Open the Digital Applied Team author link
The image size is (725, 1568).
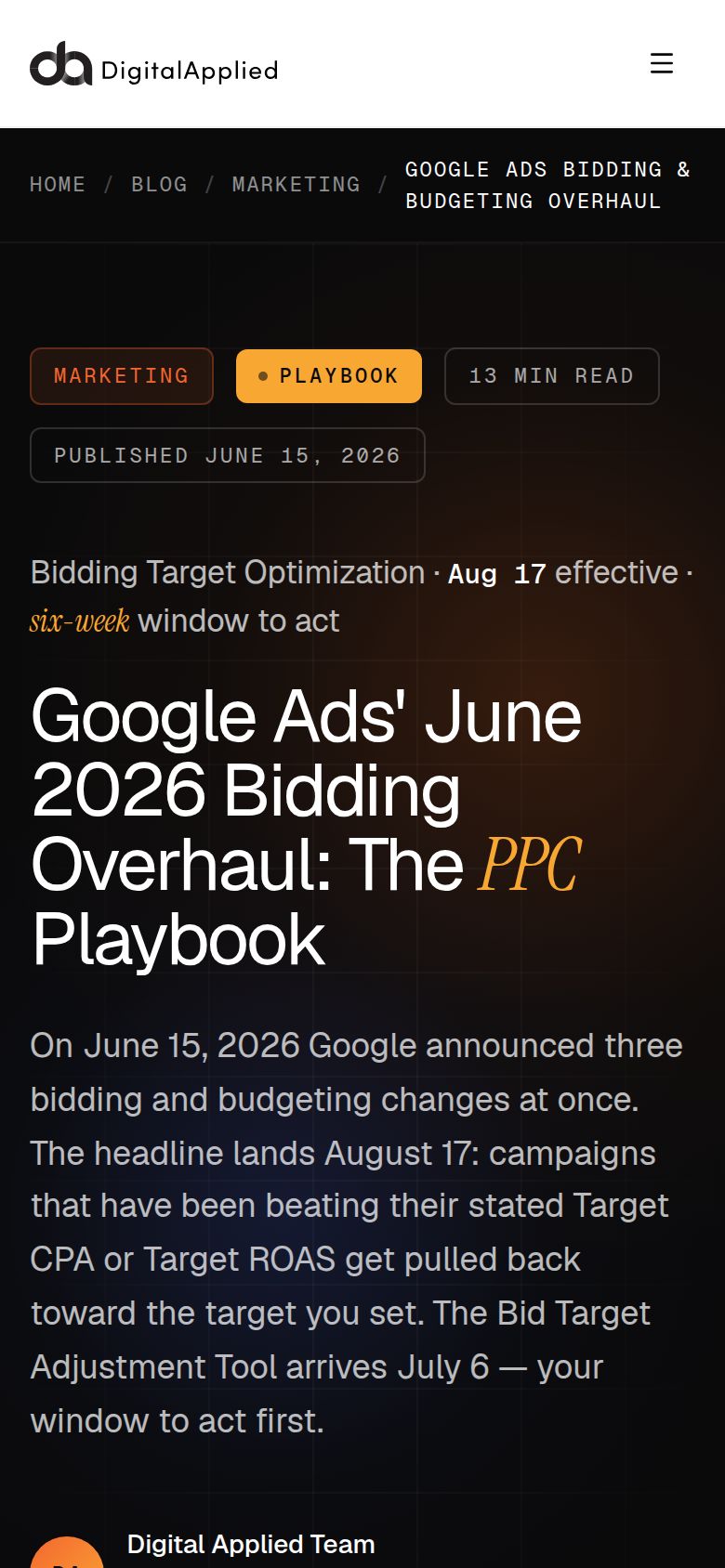[251, 1544]
